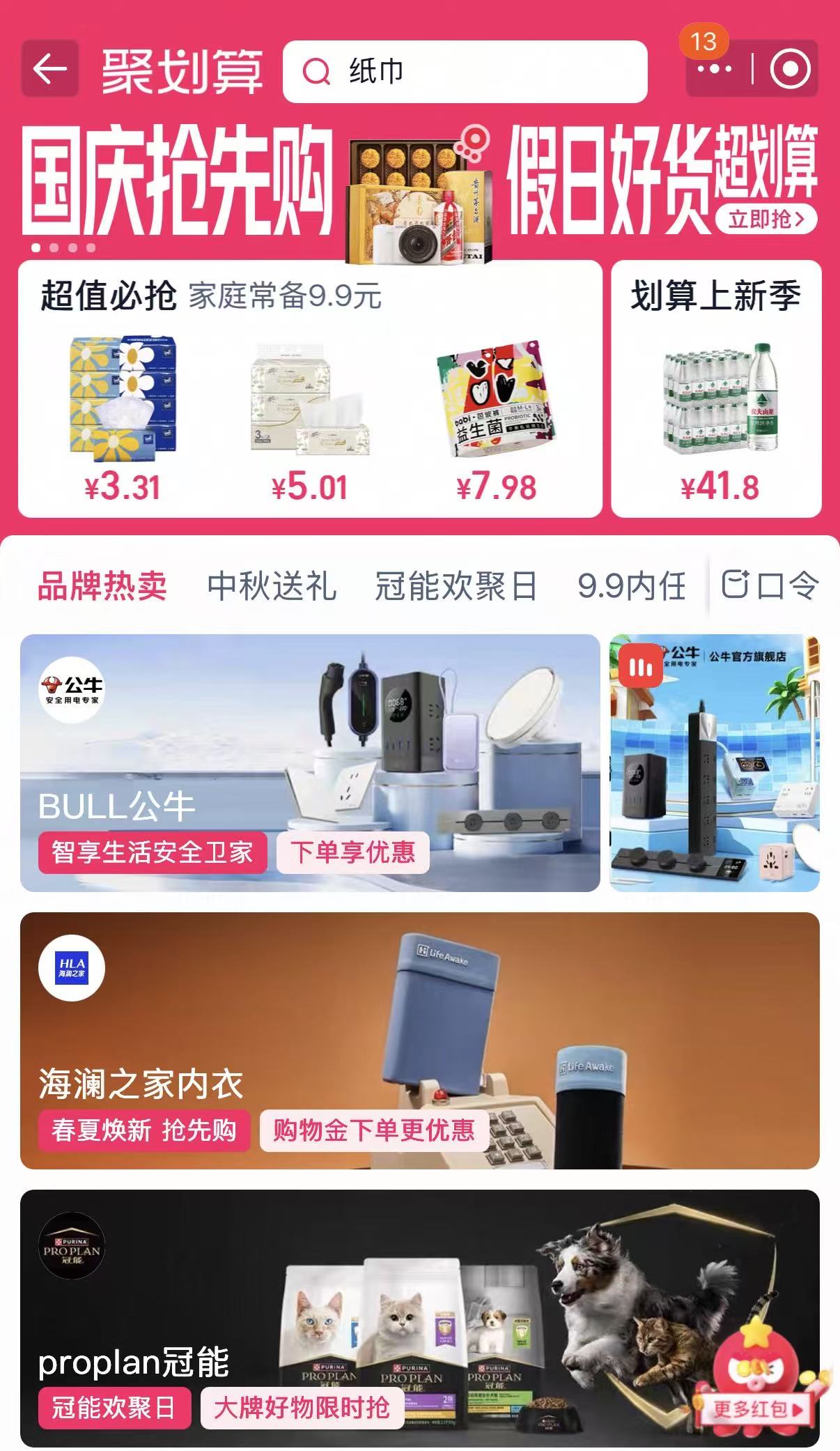The width and height of the screenshot is (840, 1451).
Task: Close the mini program via circle icon
Action: click(790, 70)
